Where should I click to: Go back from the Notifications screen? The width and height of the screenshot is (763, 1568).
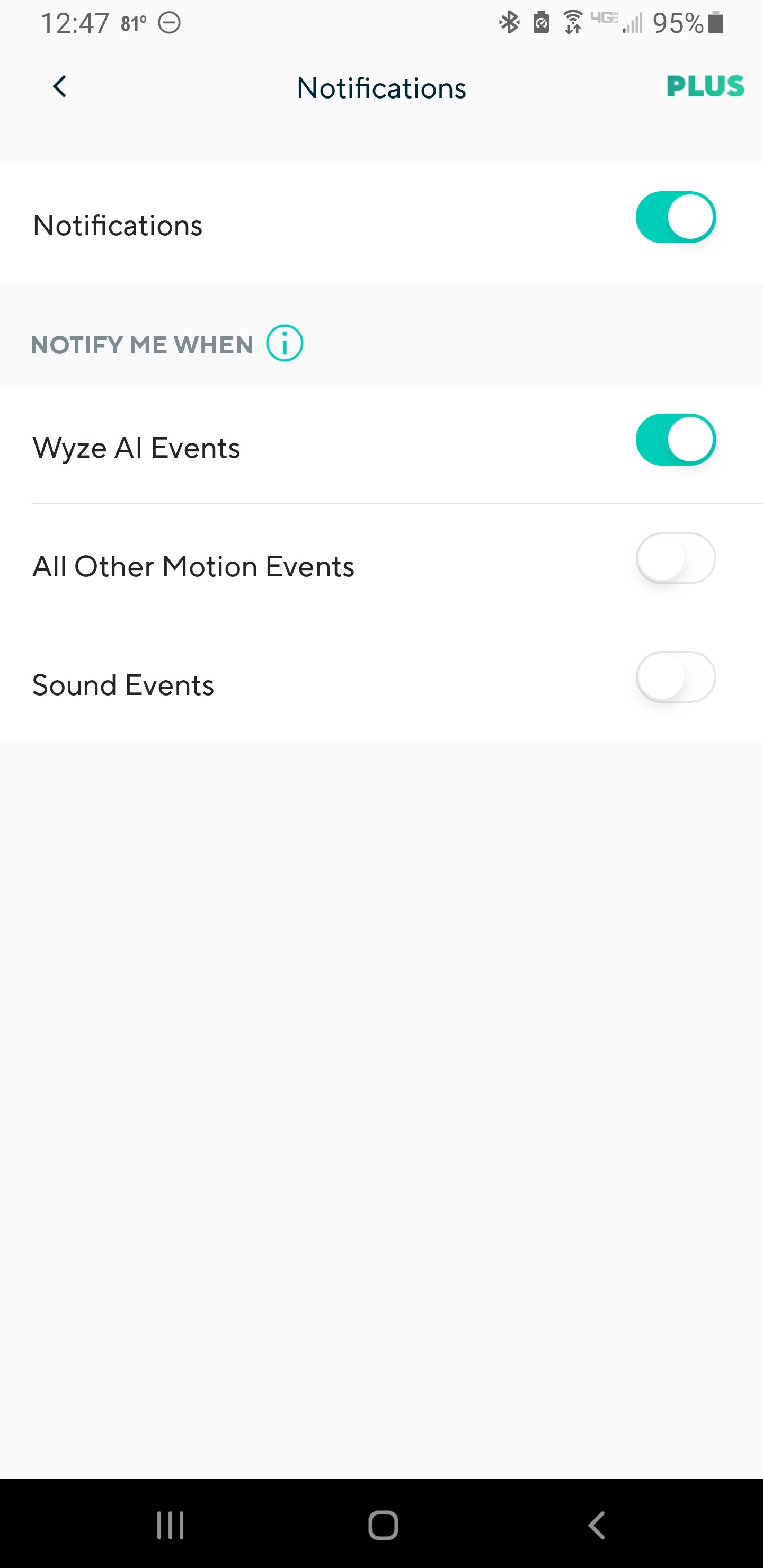pyautogui.click(x=60, y=87)
